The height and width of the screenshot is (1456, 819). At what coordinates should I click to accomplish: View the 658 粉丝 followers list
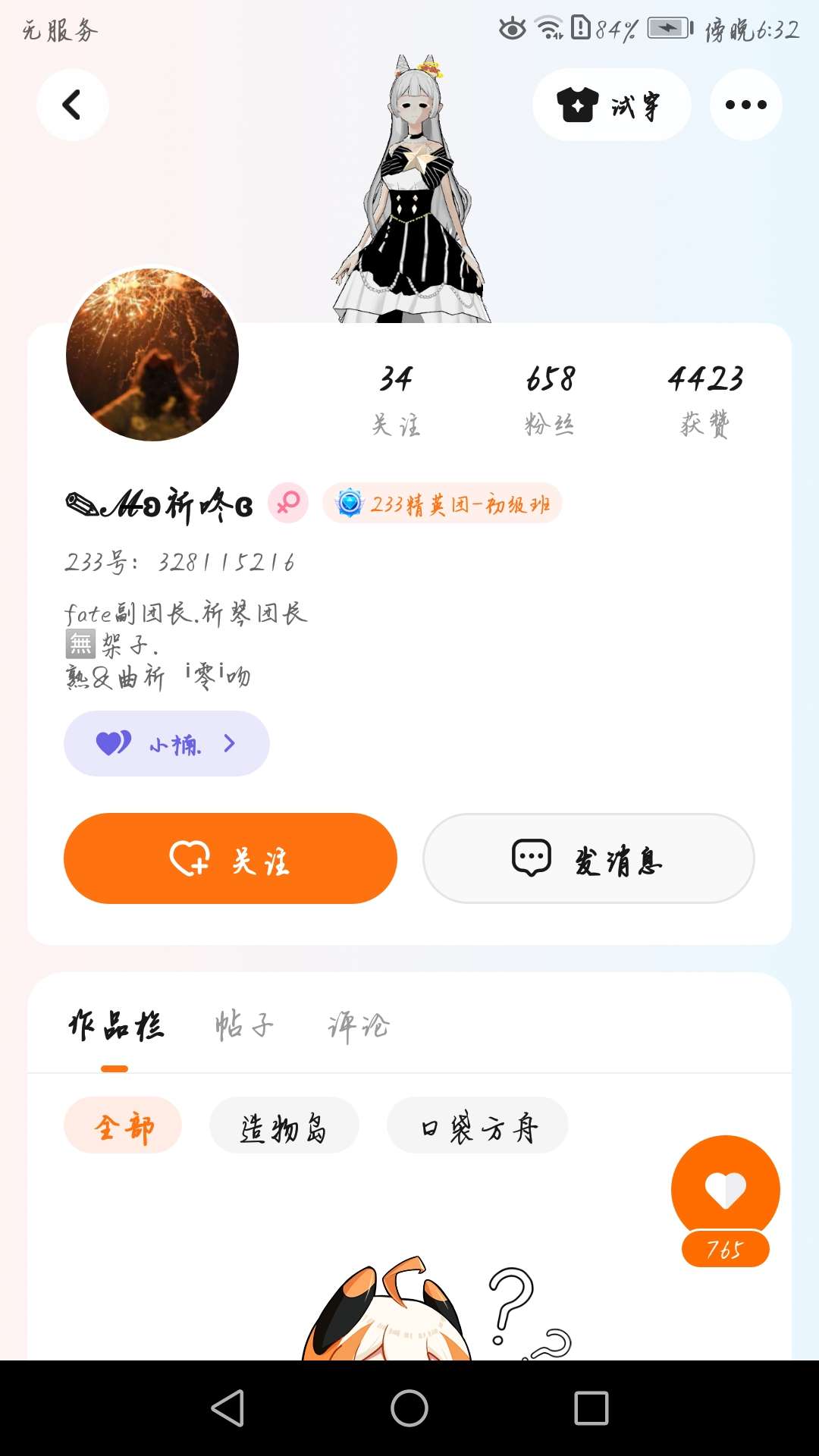coord(550,400)
